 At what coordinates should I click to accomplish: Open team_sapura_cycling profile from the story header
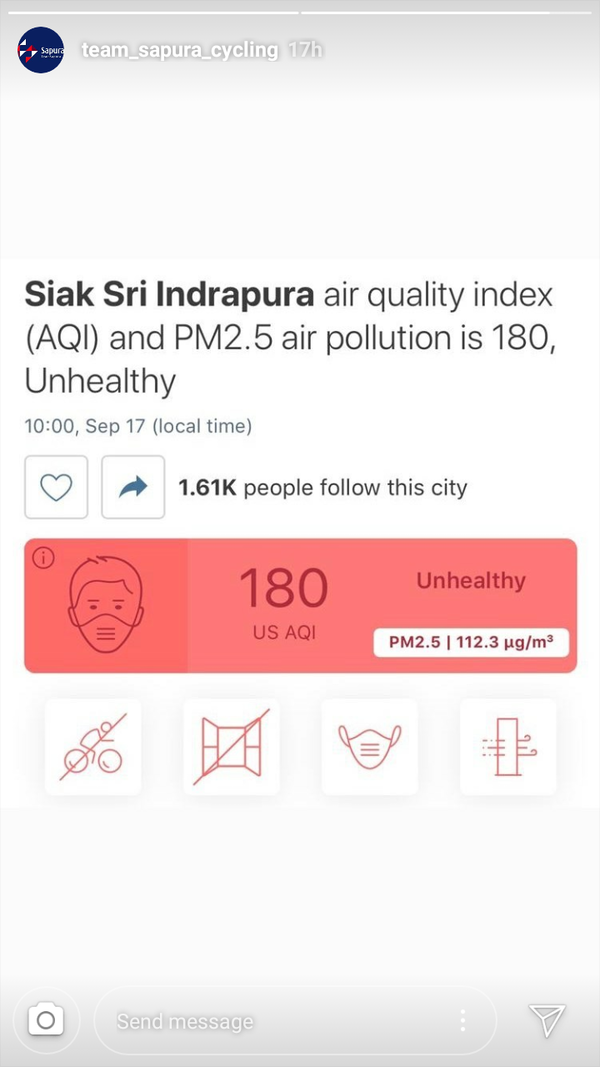[x=179, y=50]
